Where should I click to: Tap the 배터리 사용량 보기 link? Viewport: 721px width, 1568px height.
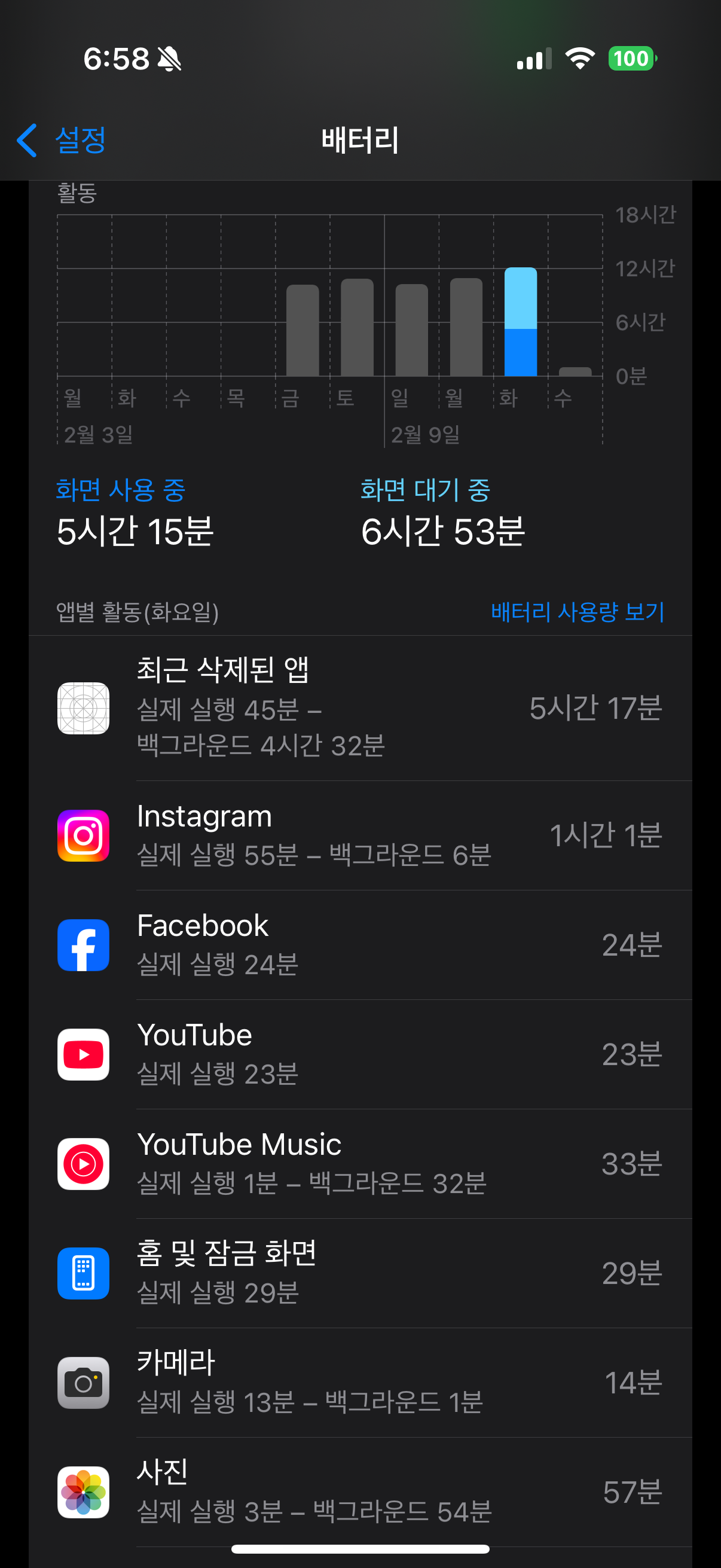pos(577,612)
